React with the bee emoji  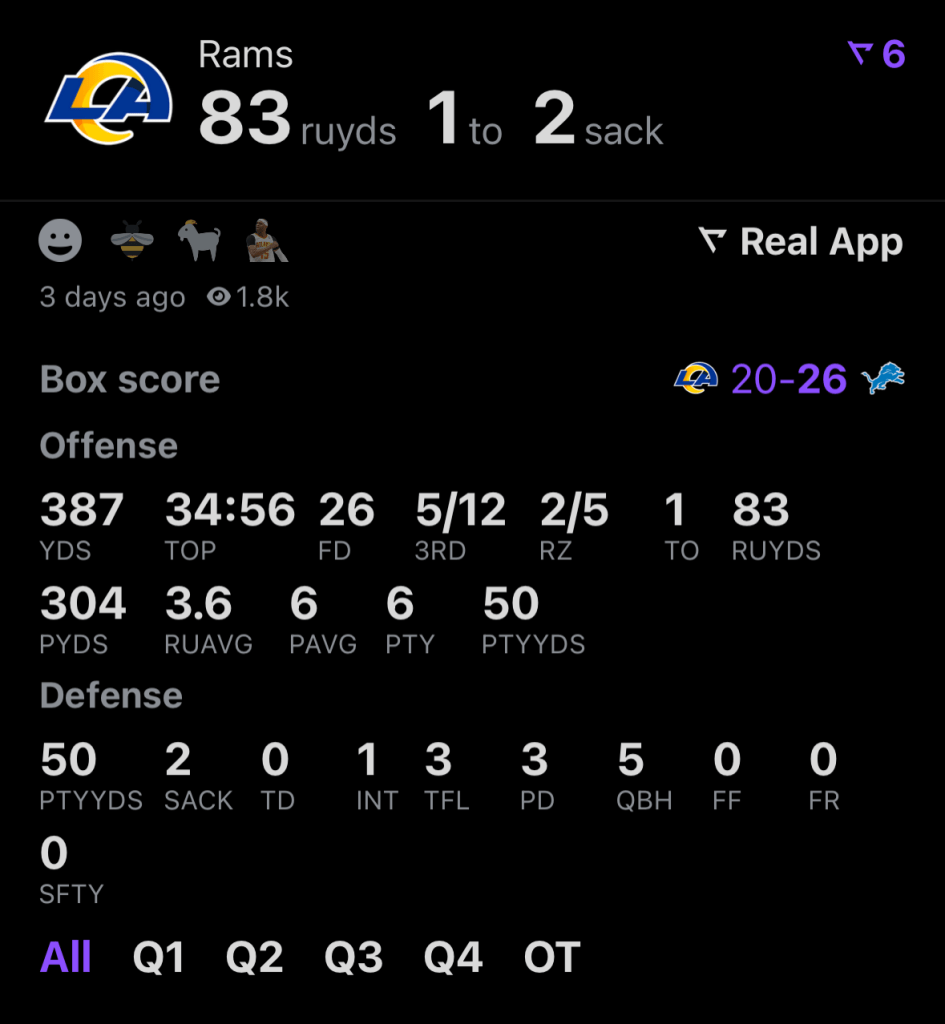coord(132,241)
